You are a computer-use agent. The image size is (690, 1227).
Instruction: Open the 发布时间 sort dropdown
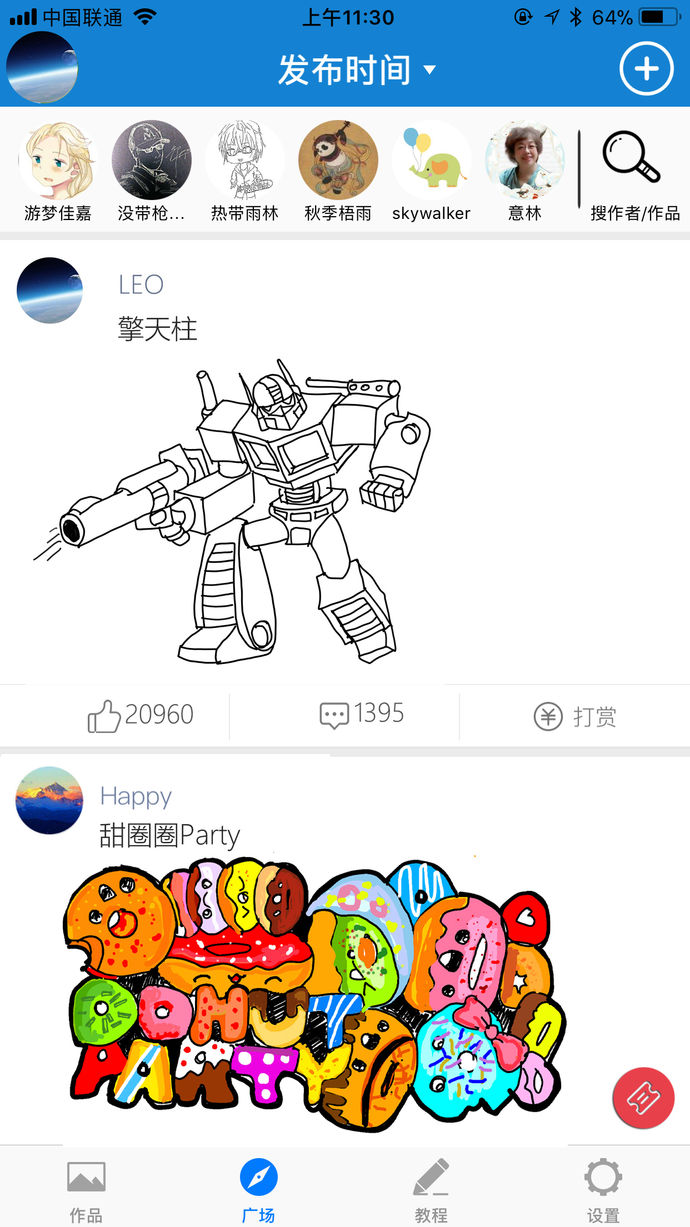pyautogui.click(x=357, y=70)
